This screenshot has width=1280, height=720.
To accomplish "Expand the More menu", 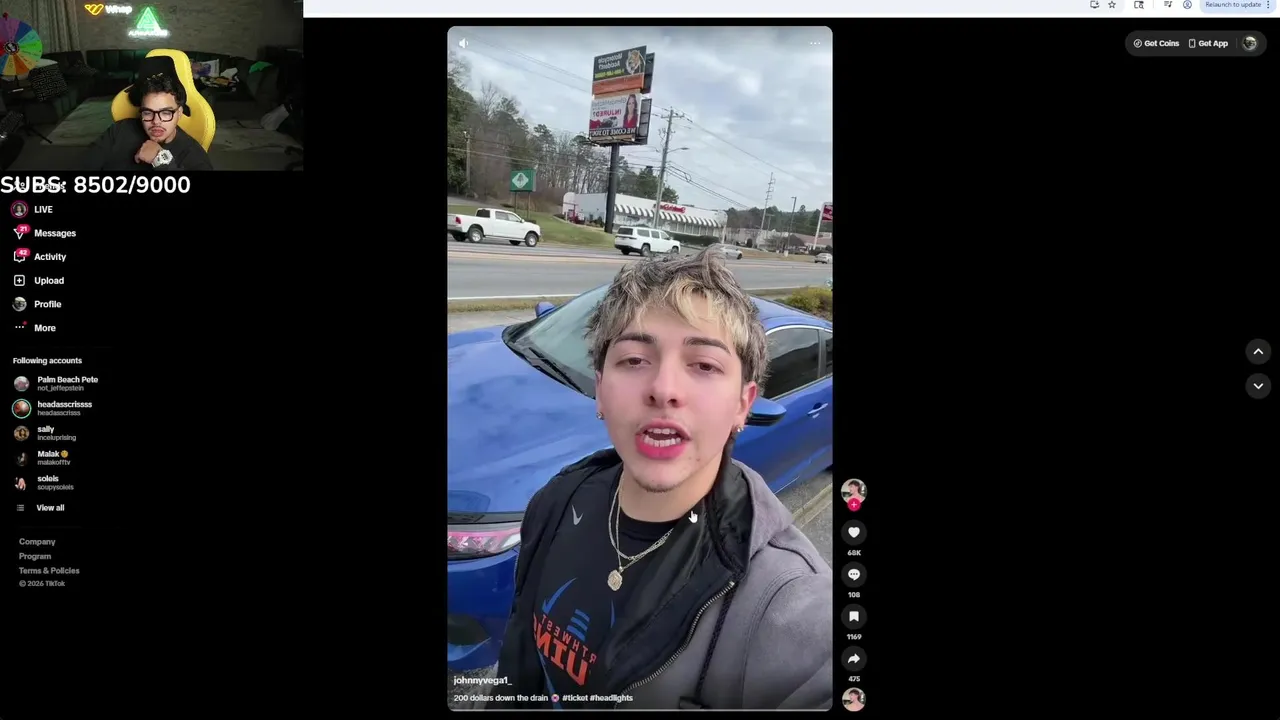I will point(44,328).
